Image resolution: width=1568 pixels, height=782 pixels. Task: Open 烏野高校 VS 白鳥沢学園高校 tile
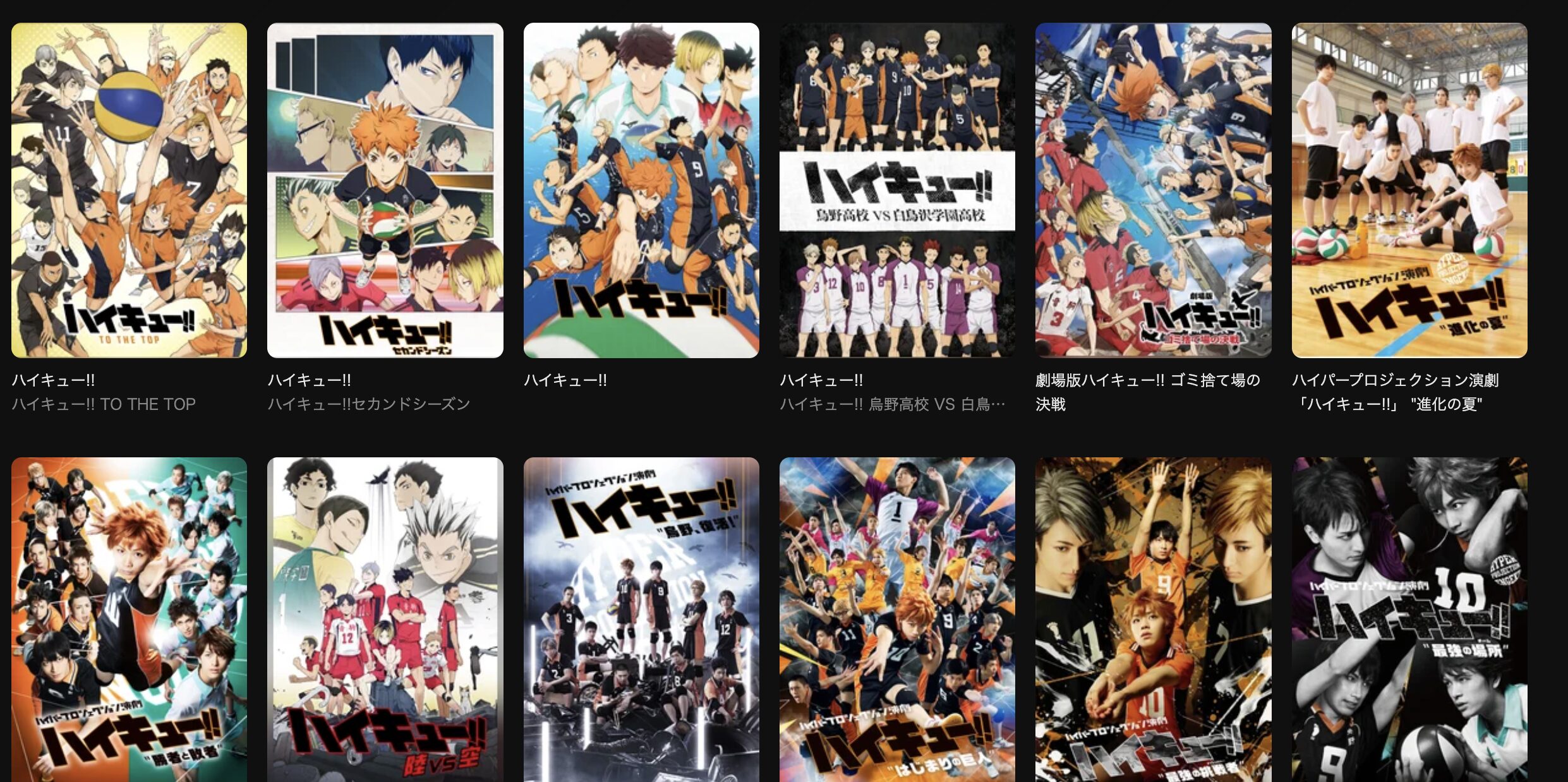coord(897,190)
